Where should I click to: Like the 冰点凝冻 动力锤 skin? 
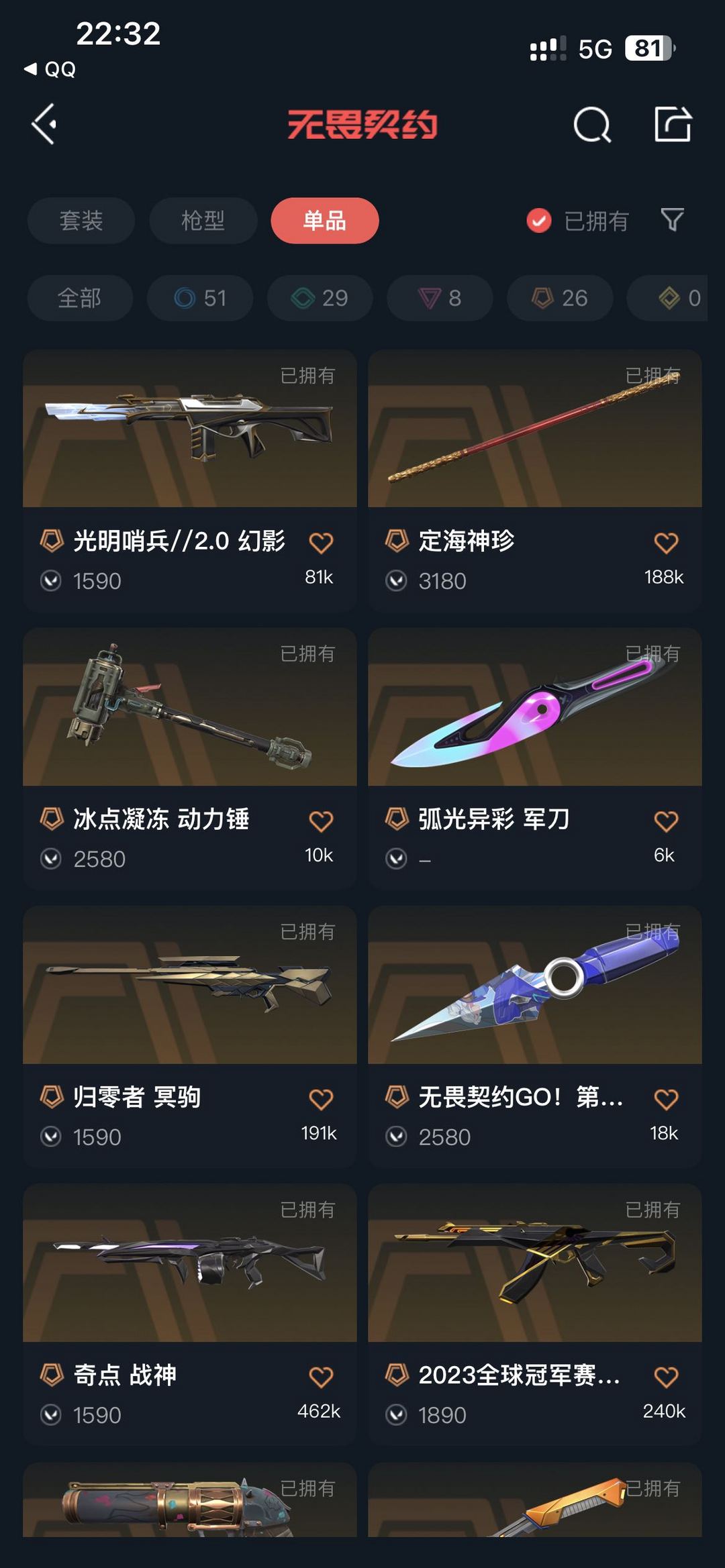point(321,821)
